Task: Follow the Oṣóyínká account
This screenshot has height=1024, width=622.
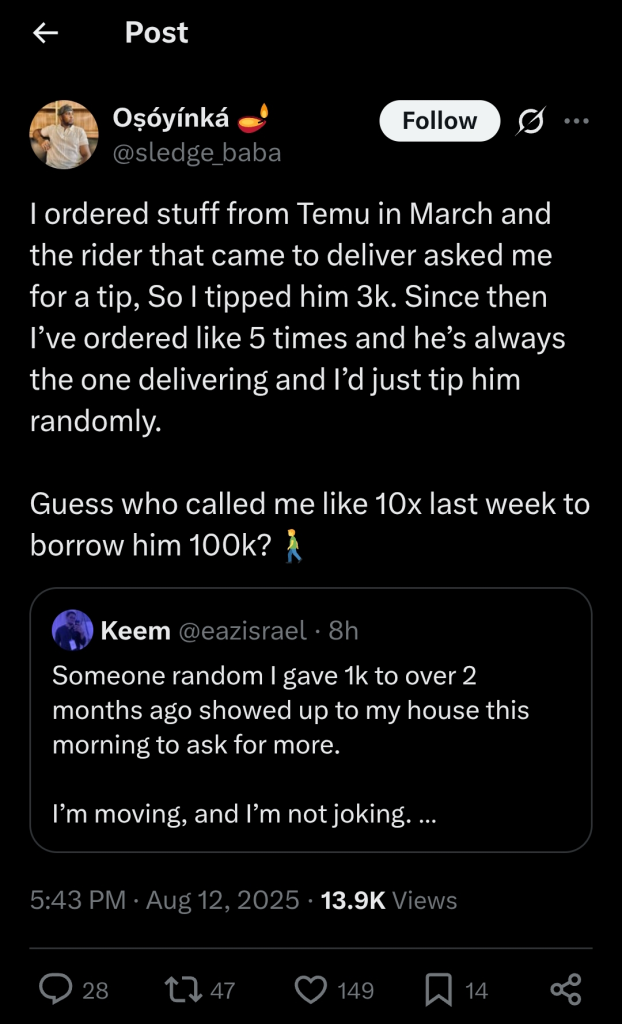Action: 439,121
